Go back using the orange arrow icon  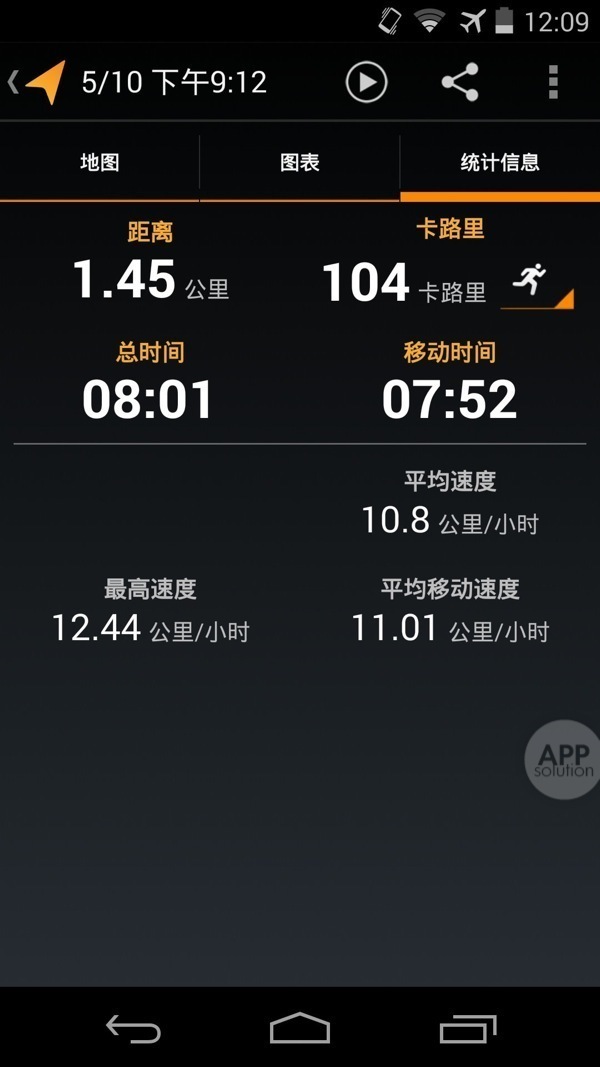[40, 82]
